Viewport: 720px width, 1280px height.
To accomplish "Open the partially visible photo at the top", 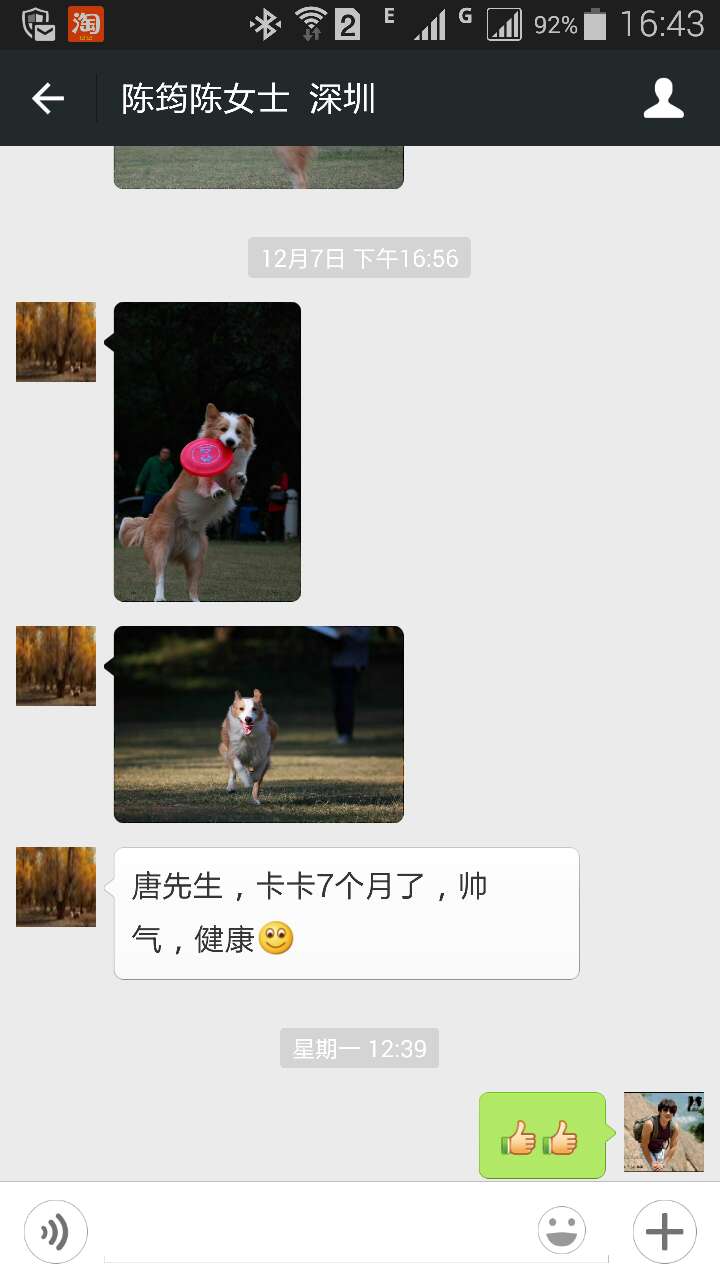I will pos(259,167).
